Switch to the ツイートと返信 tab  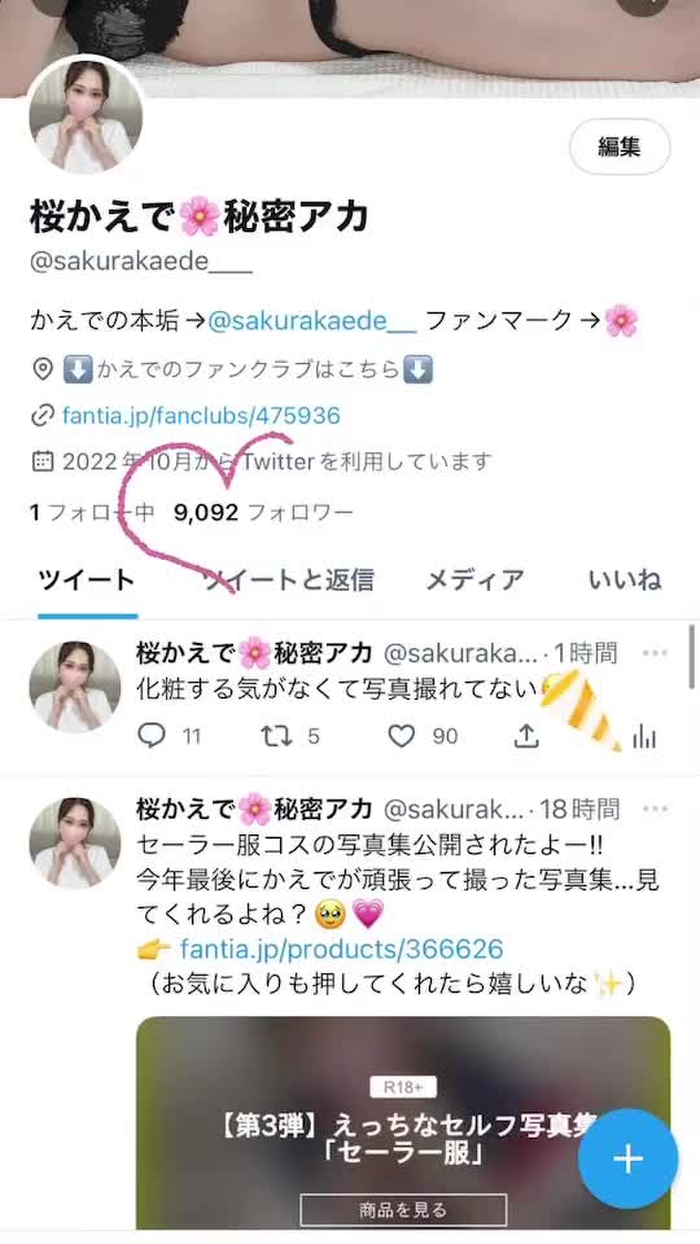(x=289, y=579)
